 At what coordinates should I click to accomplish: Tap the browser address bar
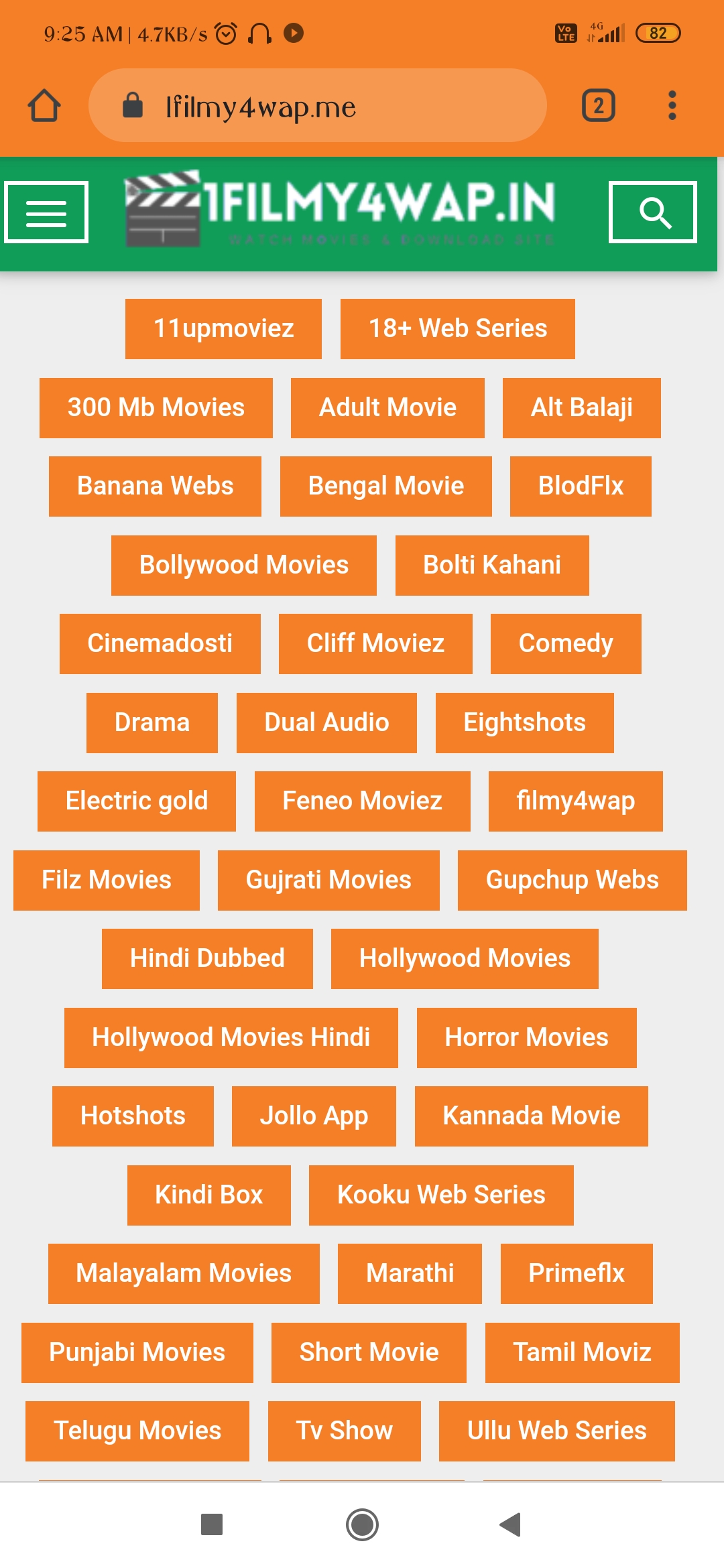(317, 106)
